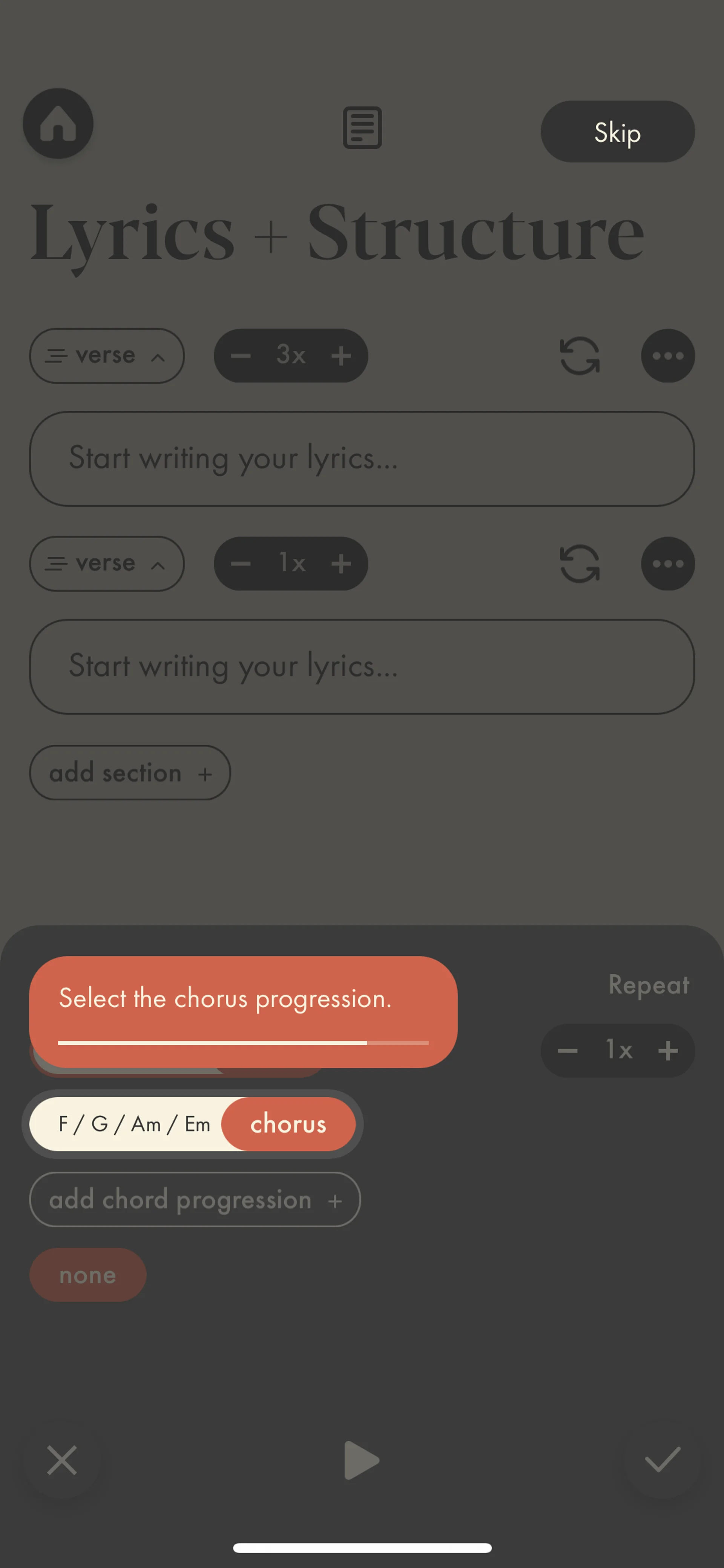This screenshot has width=724, height=1568.
Task: Increase the Repeat count
Action: pyautogui.click(x=667, y=1050)
